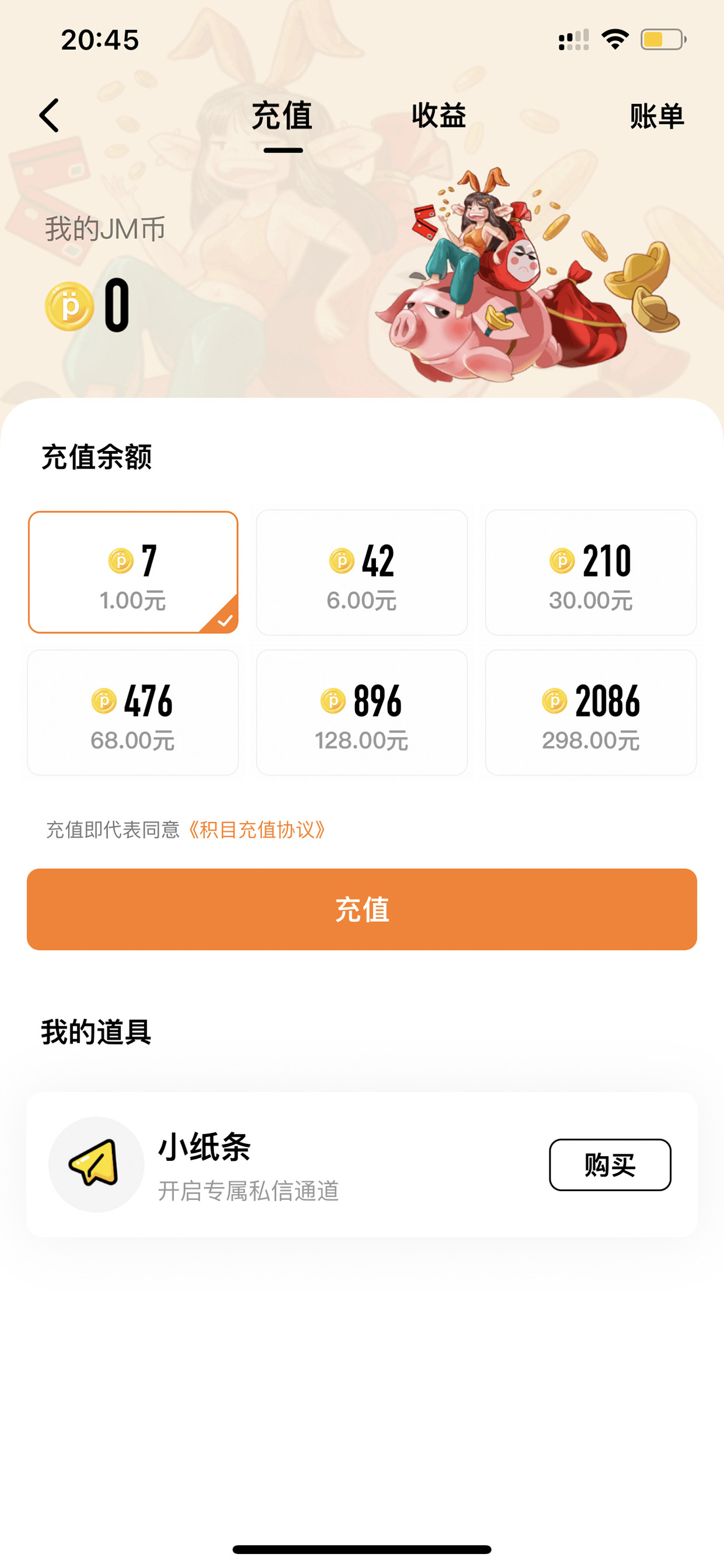This screenshot has height=1568, width=724.
Task: Select the 充值 tab
Action: (282, 116)
